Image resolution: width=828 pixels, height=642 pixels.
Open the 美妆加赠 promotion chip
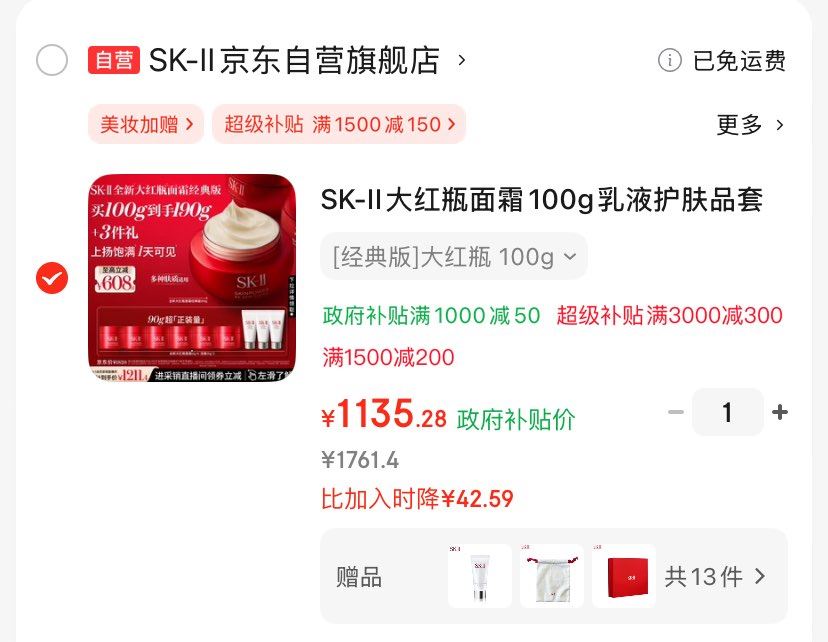[146, 125]
